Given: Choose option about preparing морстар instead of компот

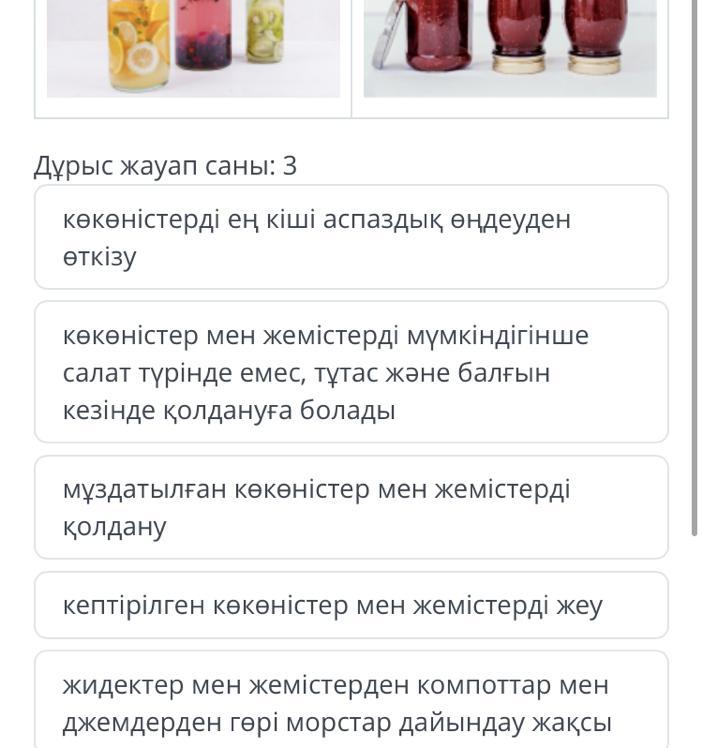Looking at the screenshot, I should (351, 702).
